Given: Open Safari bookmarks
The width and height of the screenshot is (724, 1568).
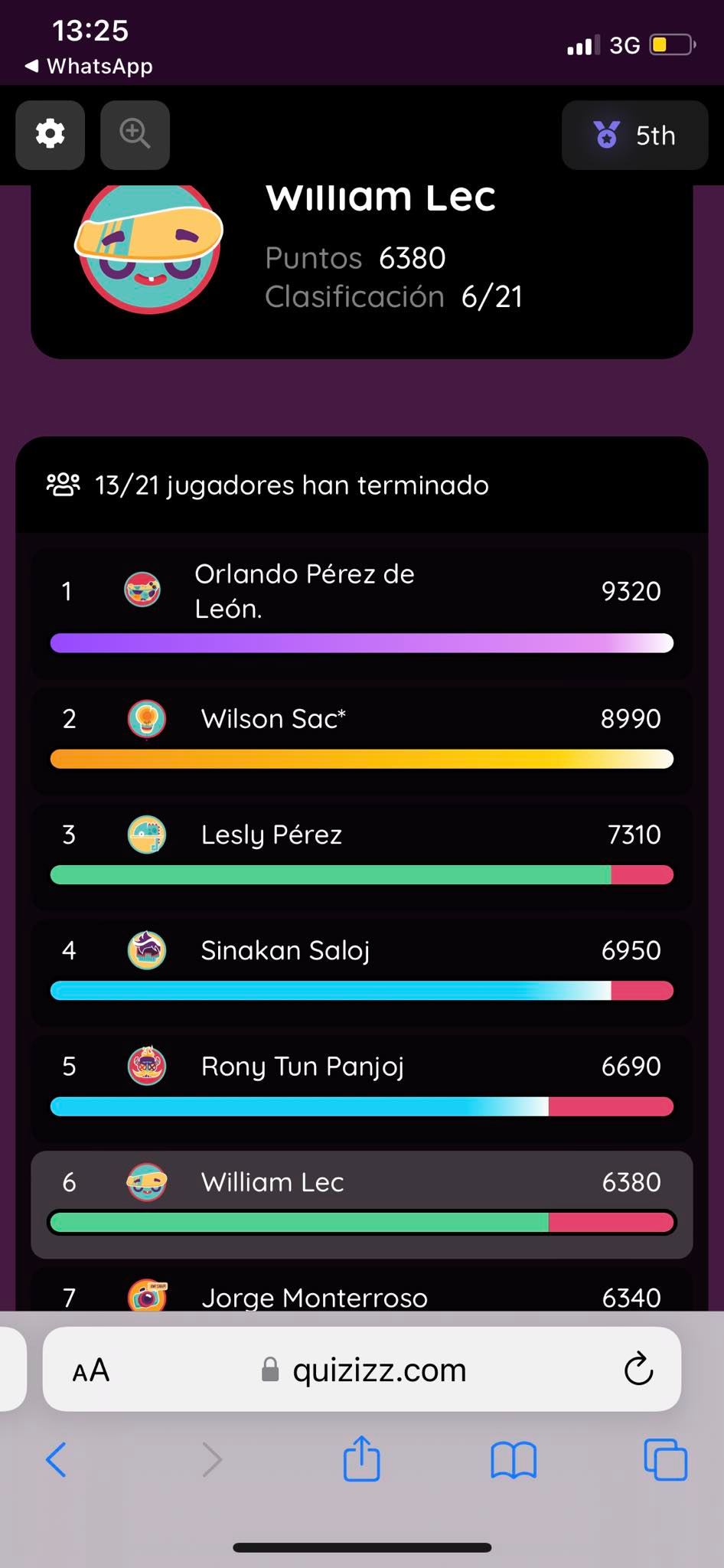Looking at the screenshot, I should point(514,1460).
